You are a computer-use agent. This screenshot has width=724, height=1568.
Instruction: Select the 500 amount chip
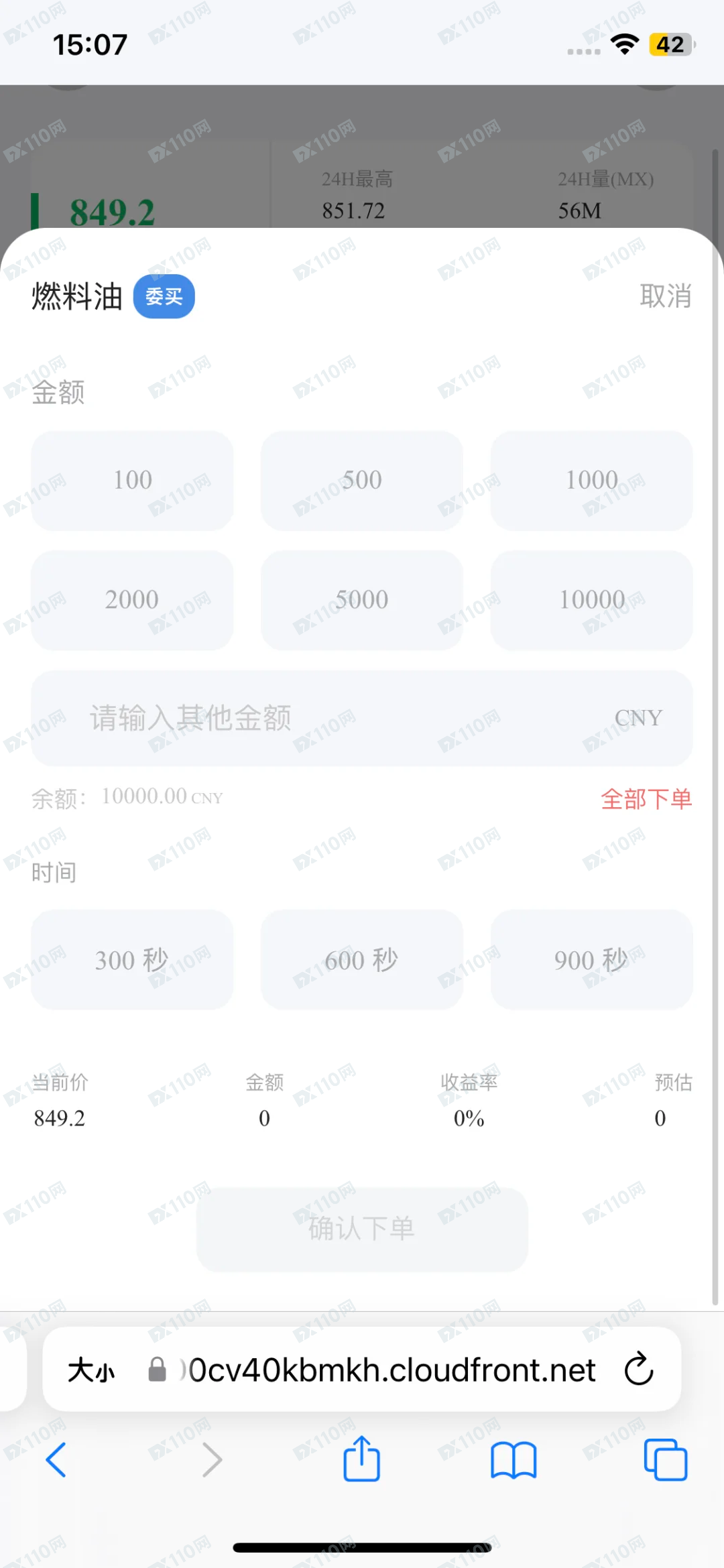tap(361, 480)
